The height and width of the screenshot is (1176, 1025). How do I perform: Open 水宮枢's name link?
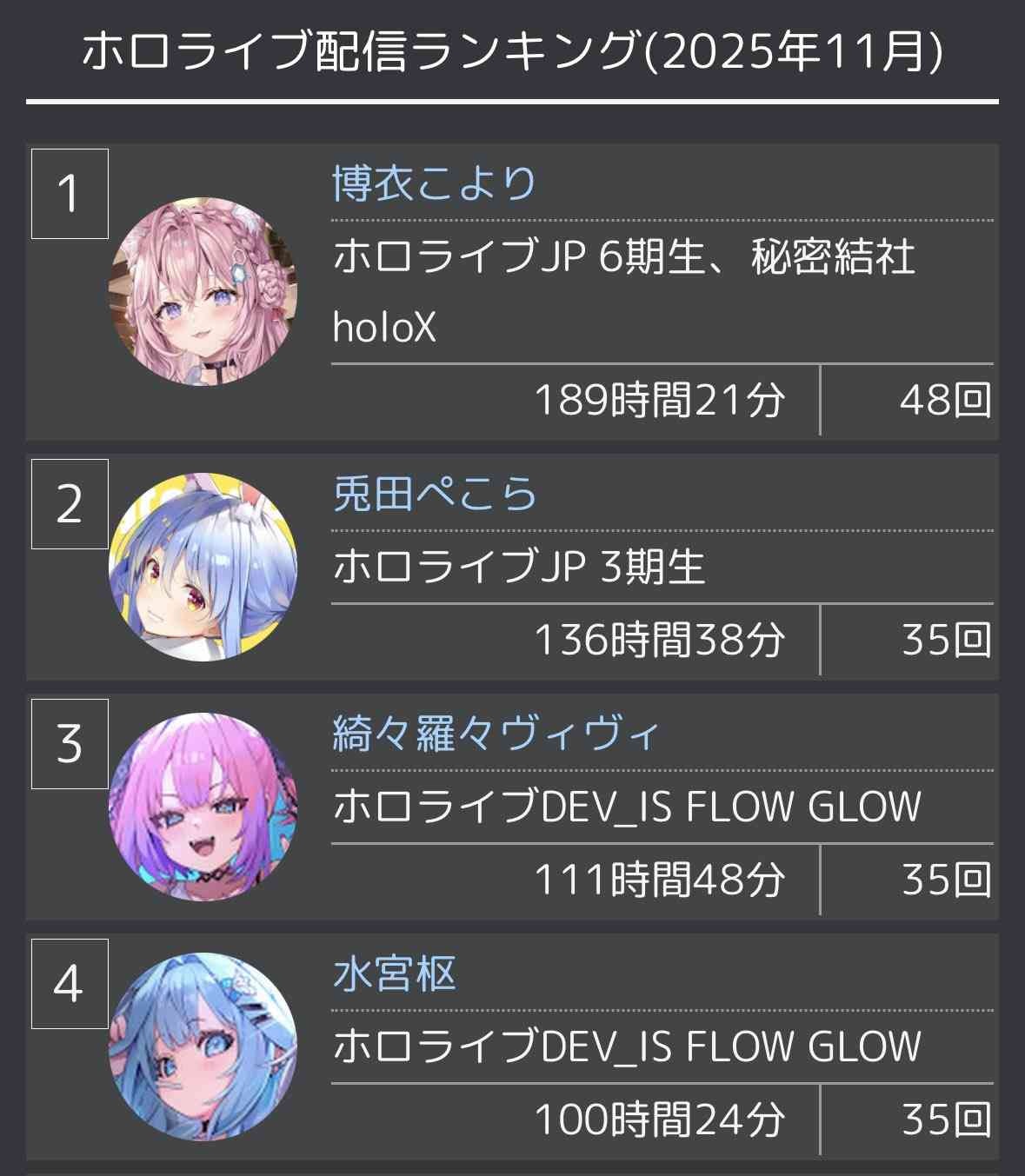[x=395, y=973]
